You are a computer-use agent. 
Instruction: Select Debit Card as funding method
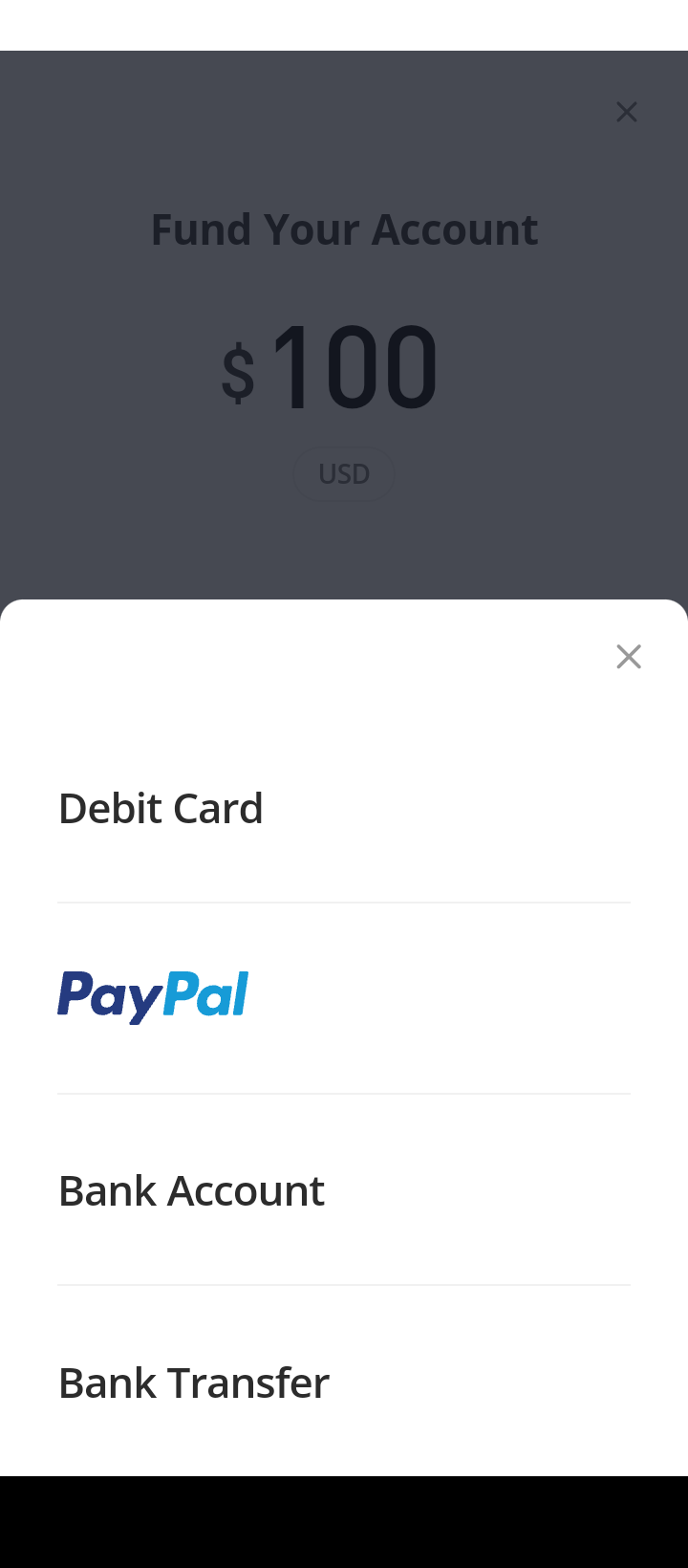(161, 808)
